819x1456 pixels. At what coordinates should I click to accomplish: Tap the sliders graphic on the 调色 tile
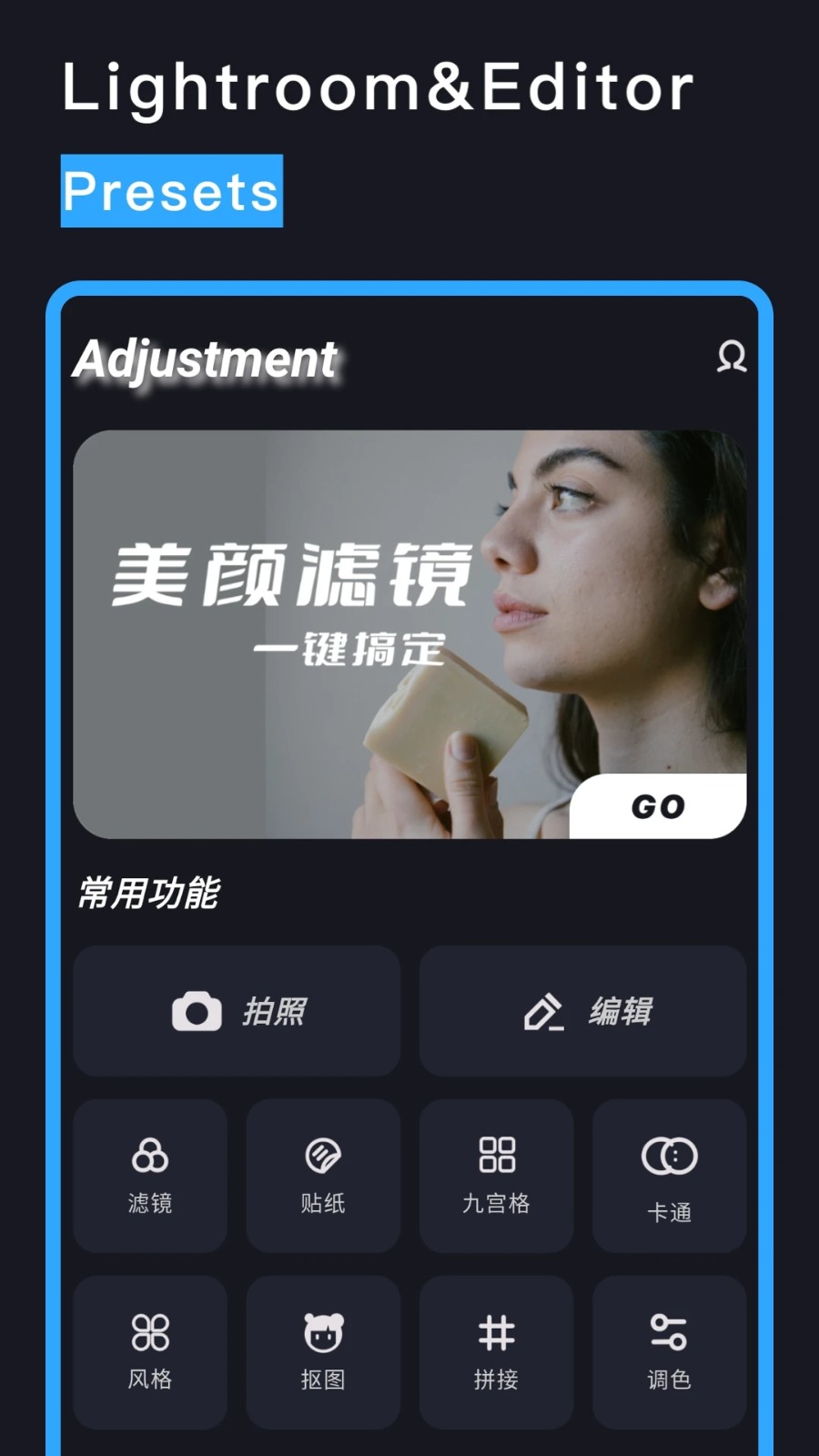tap(669, 1330)
